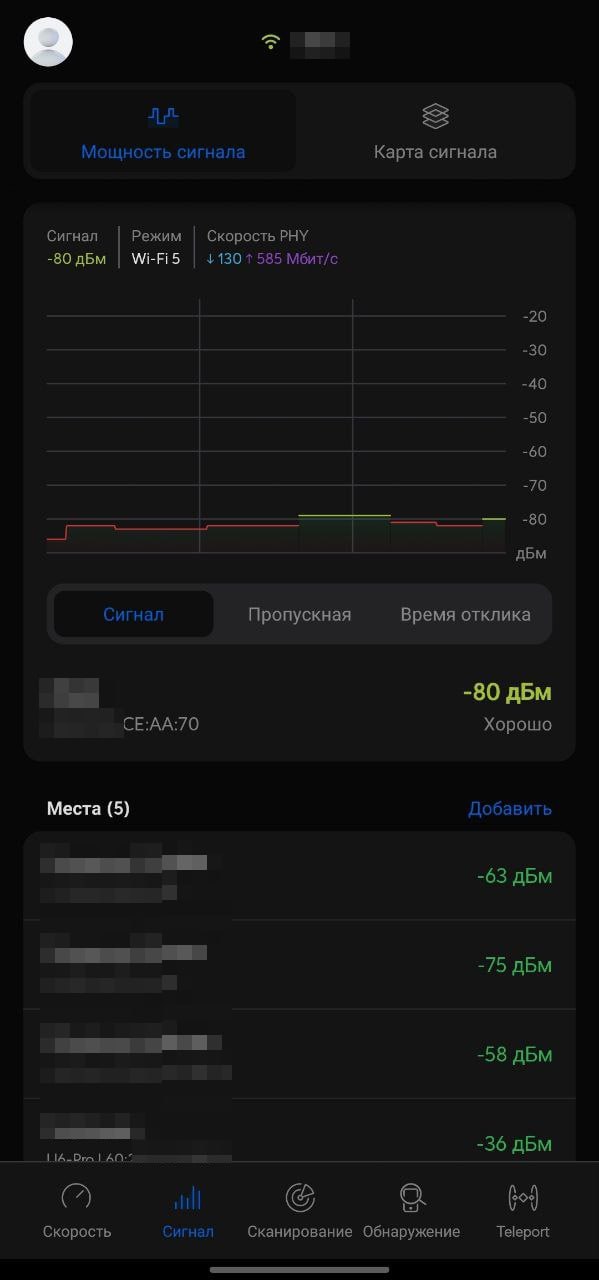Open the place with -36 дБм

pyautogui.click(x=299, y=1132)
